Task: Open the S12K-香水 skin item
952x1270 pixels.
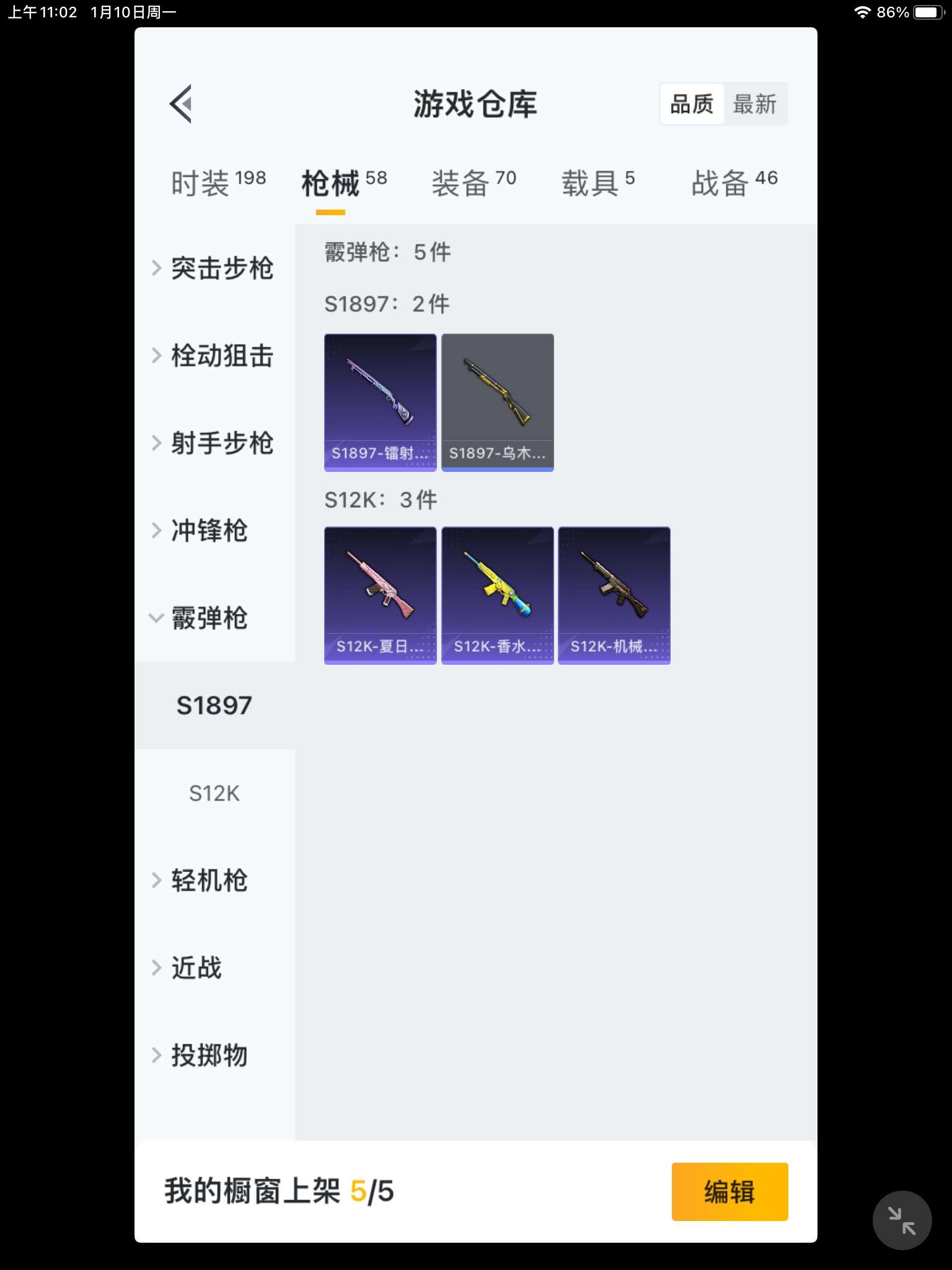Action: click(497, 595)
